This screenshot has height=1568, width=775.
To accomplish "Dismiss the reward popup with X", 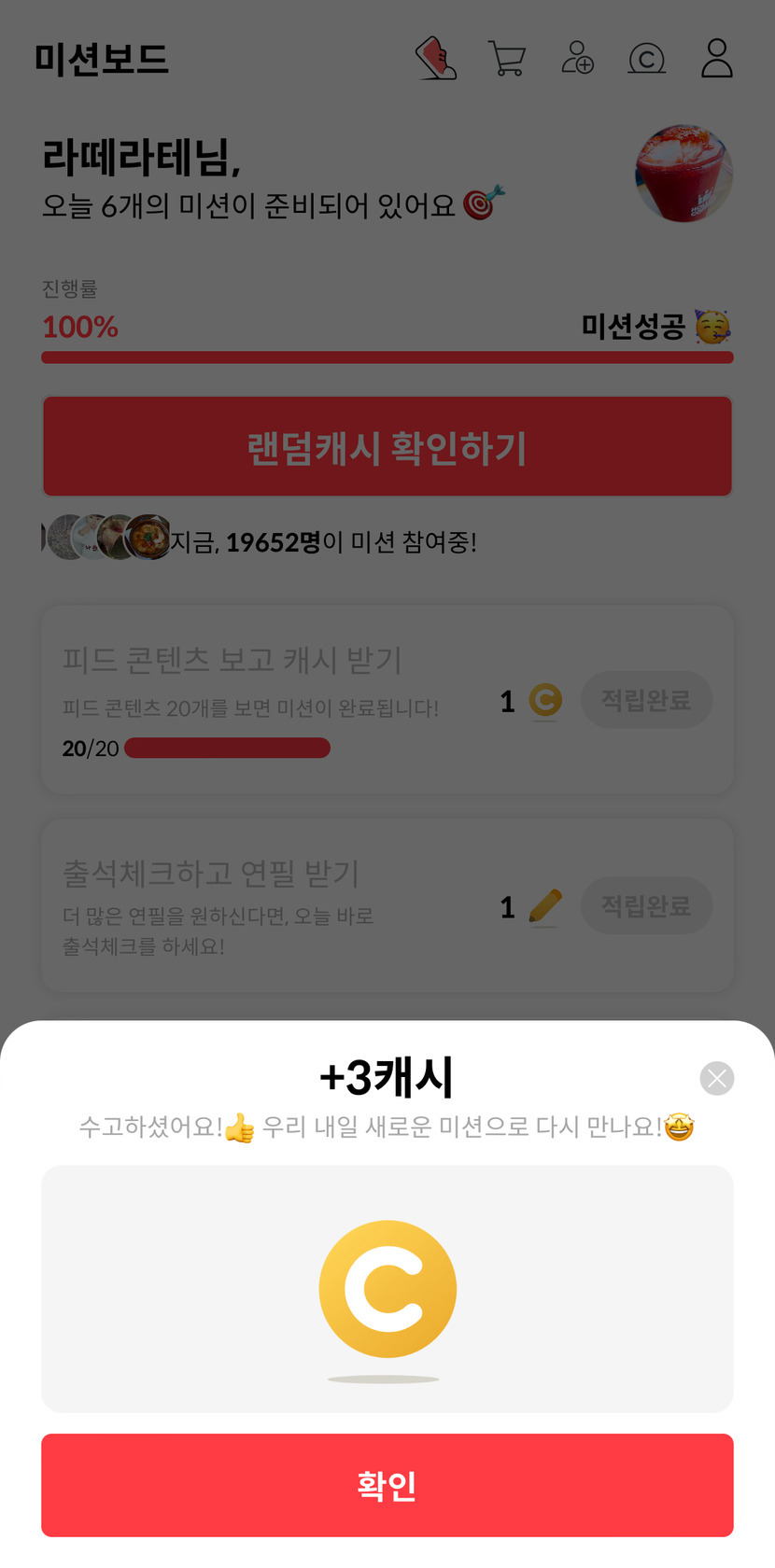I will (x=716, y=1079).
